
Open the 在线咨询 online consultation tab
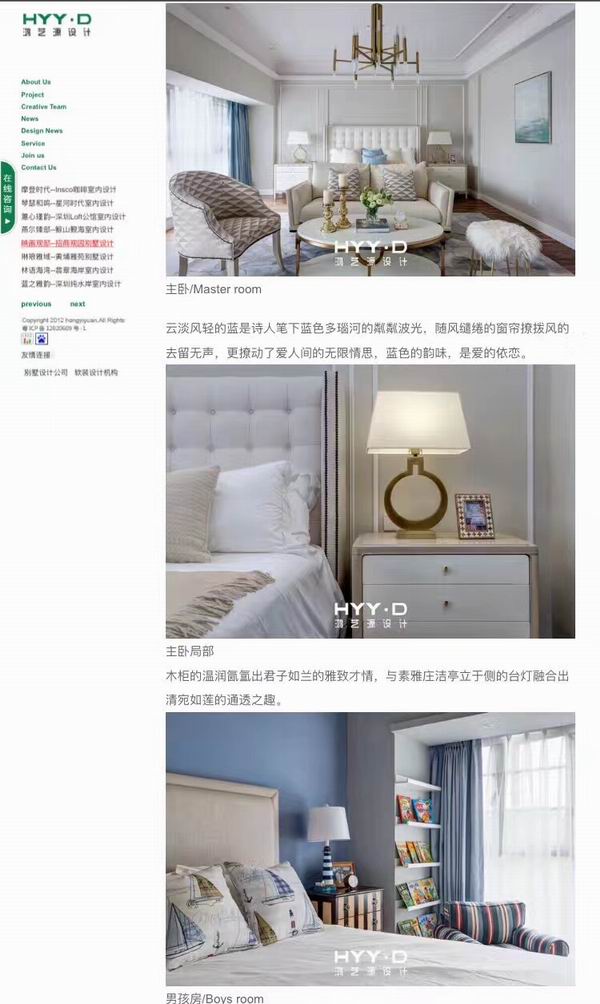click(7, 197)
